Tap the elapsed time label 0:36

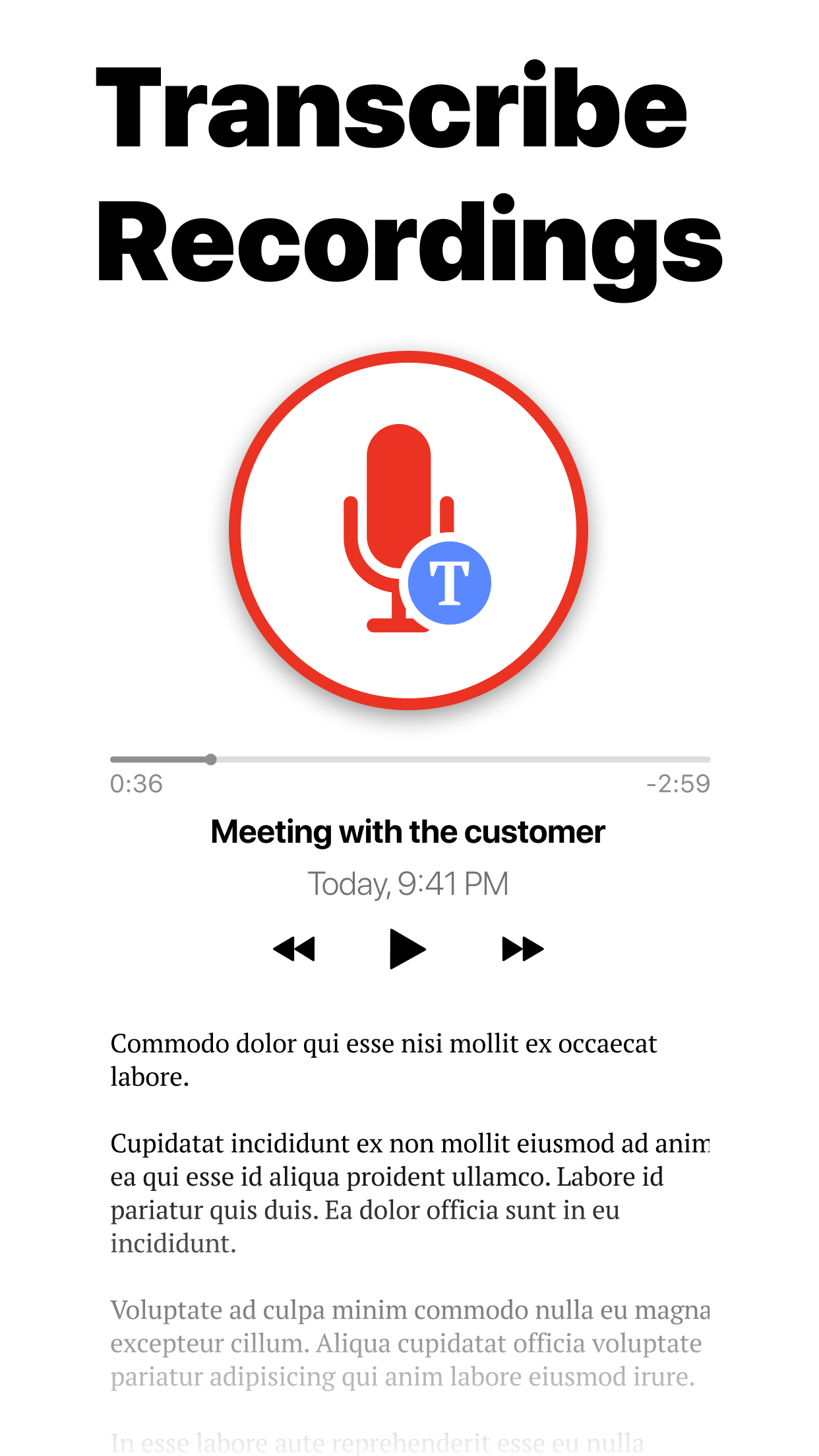[135, 784]
